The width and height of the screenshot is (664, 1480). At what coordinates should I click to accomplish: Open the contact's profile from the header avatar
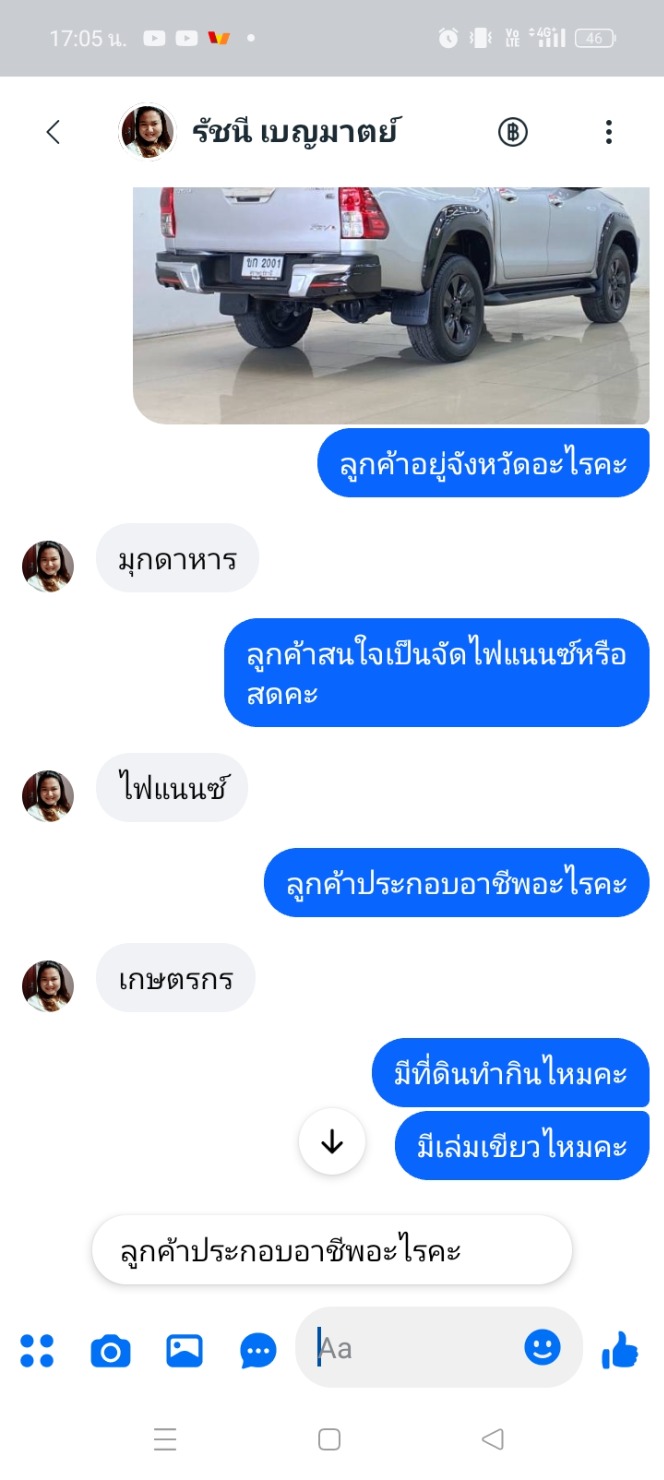[x=147, y=132]
